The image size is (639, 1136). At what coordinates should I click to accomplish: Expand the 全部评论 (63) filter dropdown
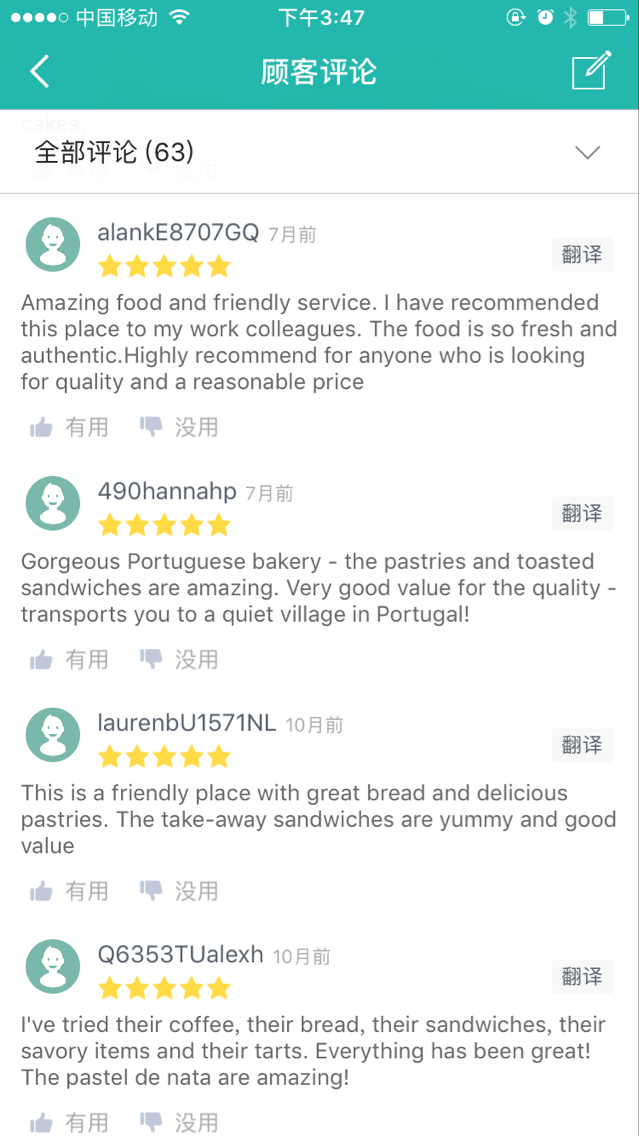(x=587, y=152)
